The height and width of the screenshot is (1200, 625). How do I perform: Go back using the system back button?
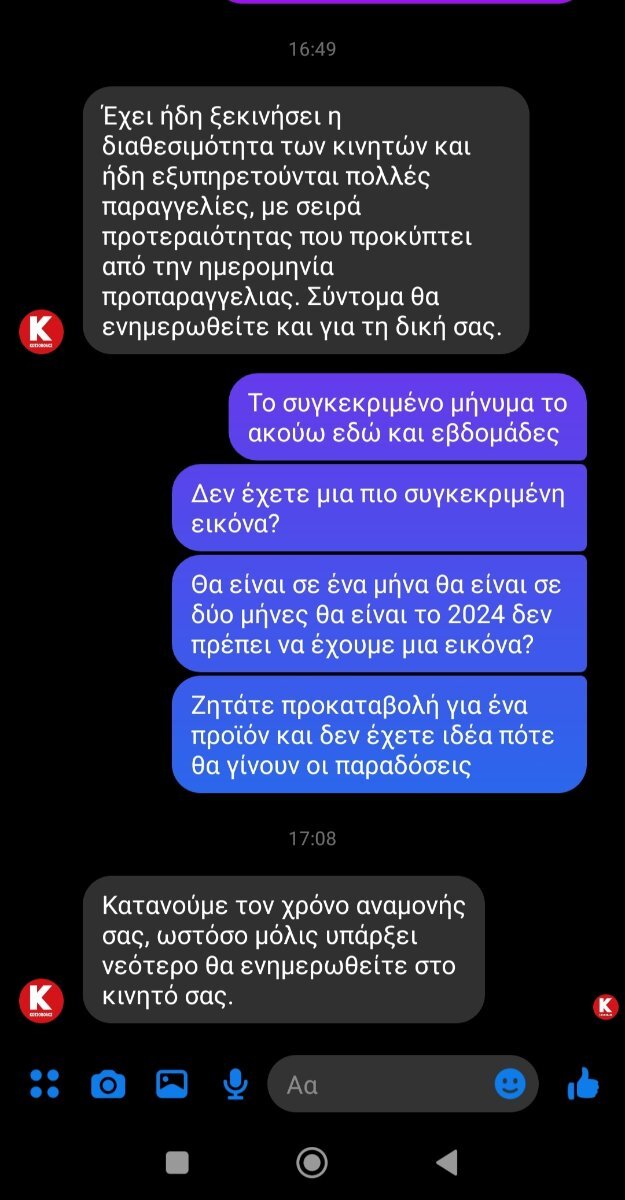point(447,1162)
